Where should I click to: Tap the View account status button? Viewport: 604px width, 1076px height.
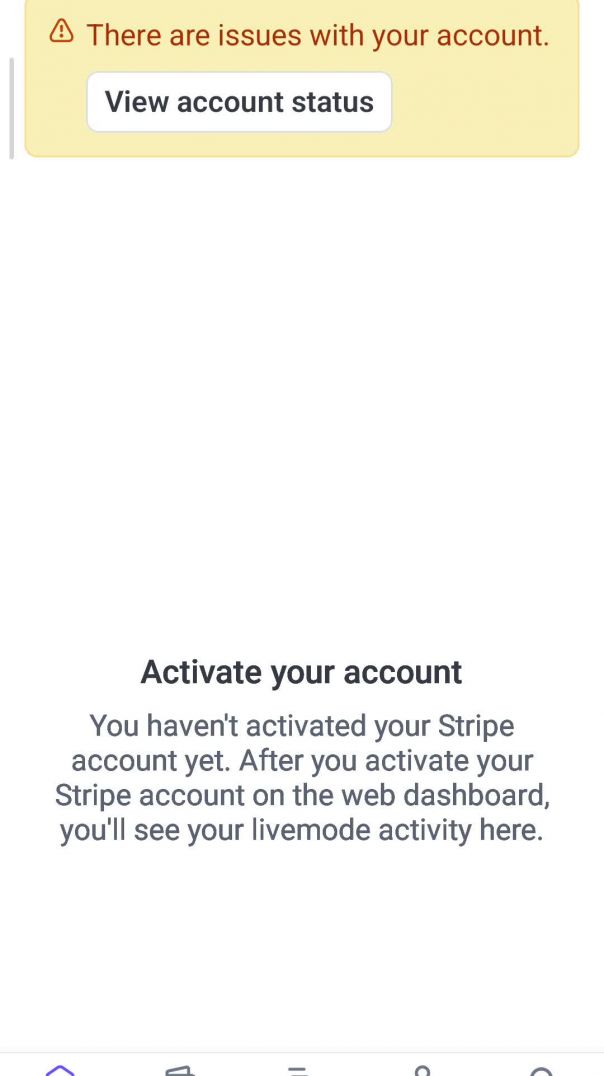coord(239,102)
